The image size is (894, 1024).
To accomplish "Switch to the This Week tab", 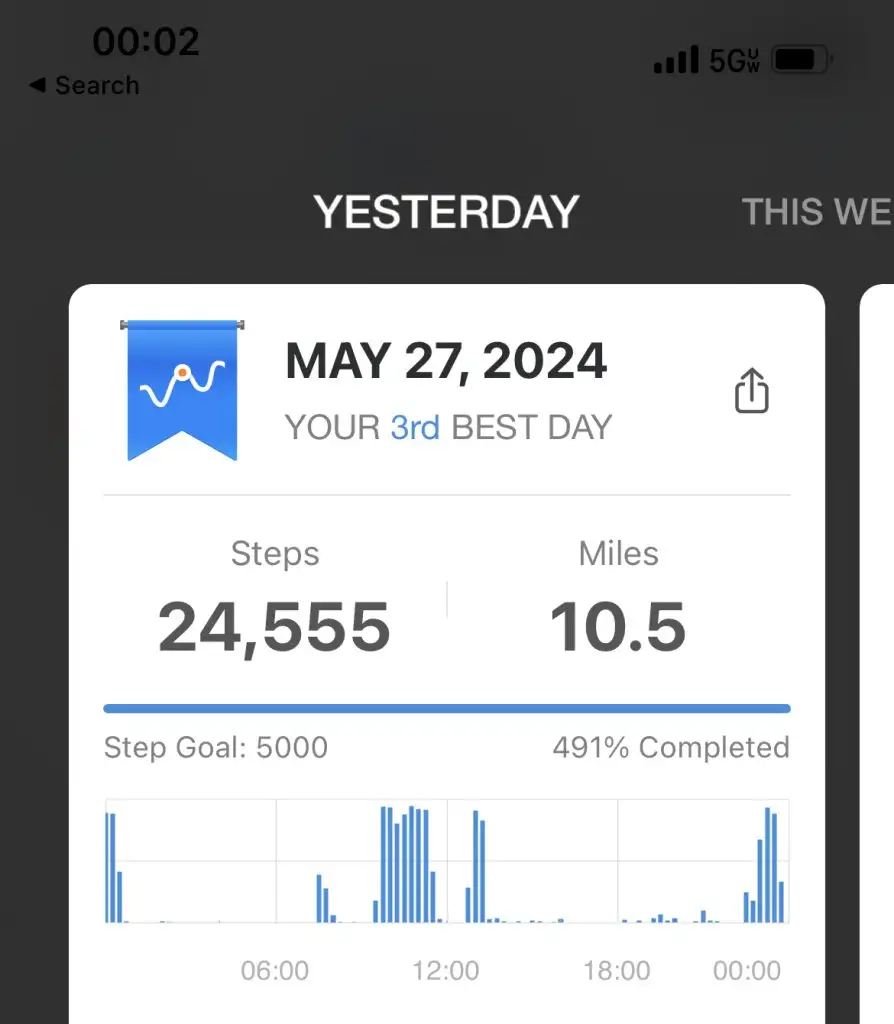I will (816, 212).
